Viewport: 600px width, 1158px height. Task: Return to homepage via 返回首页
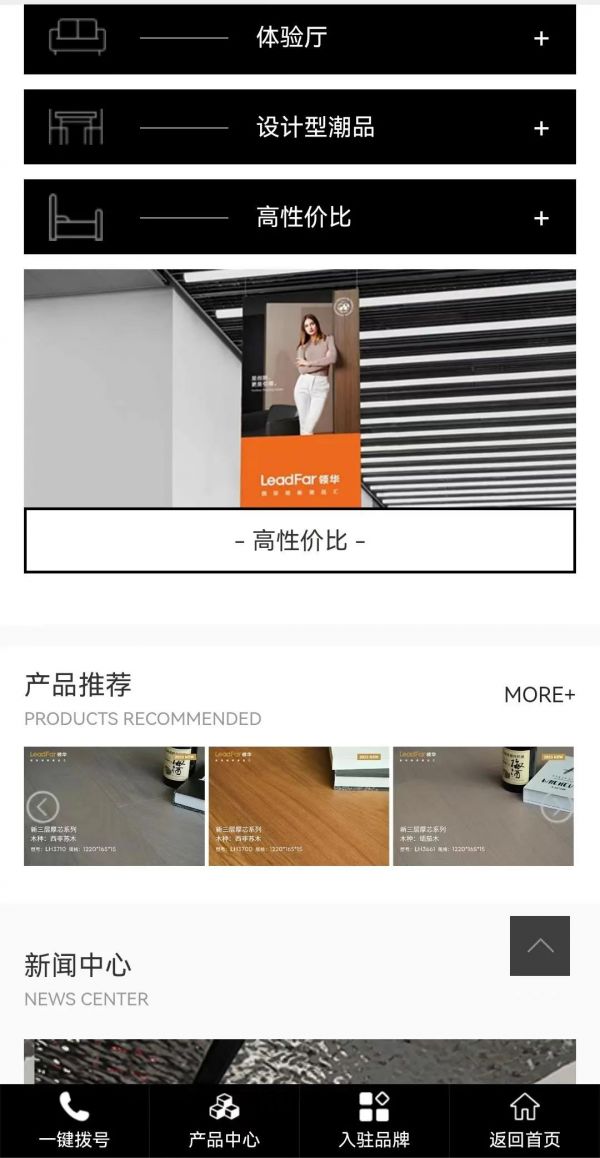(x=524, y=1120)
